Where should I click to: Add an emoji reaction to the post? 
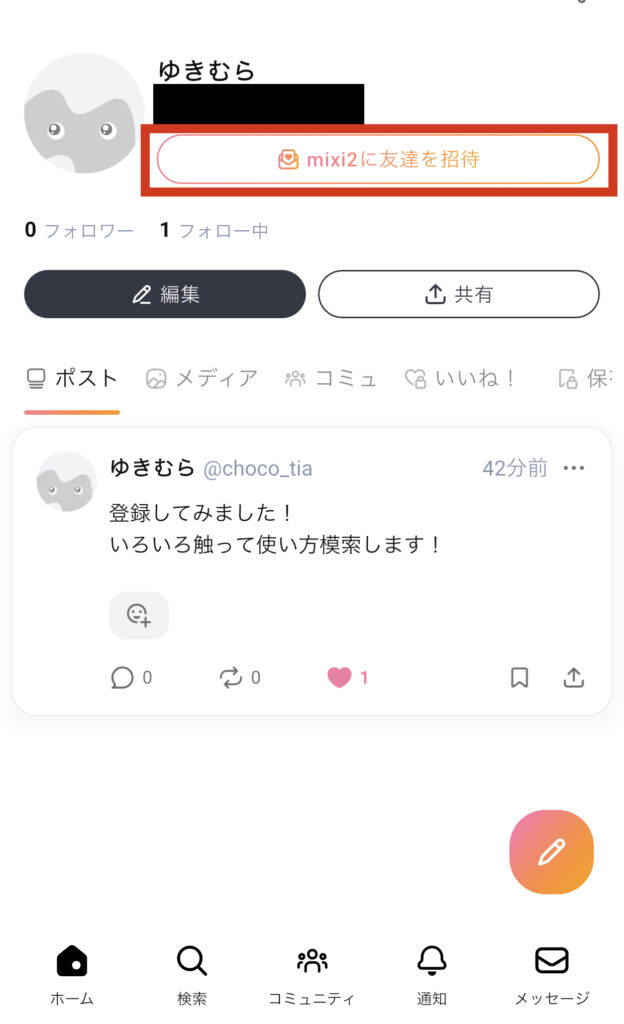click(x=139, y=615)
